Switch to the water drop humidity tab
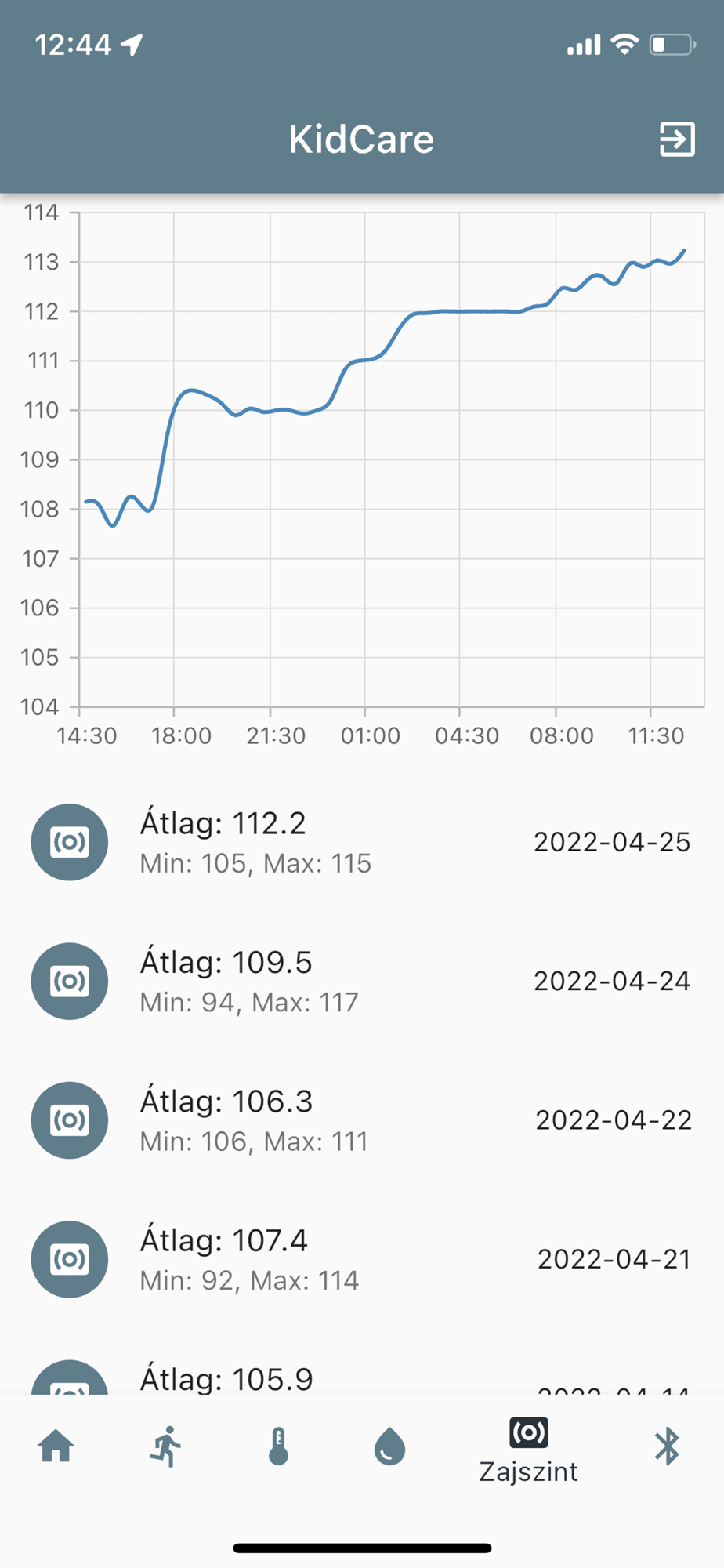Viewport: 724px width, 1568px height. click(x=389, y=1446)
